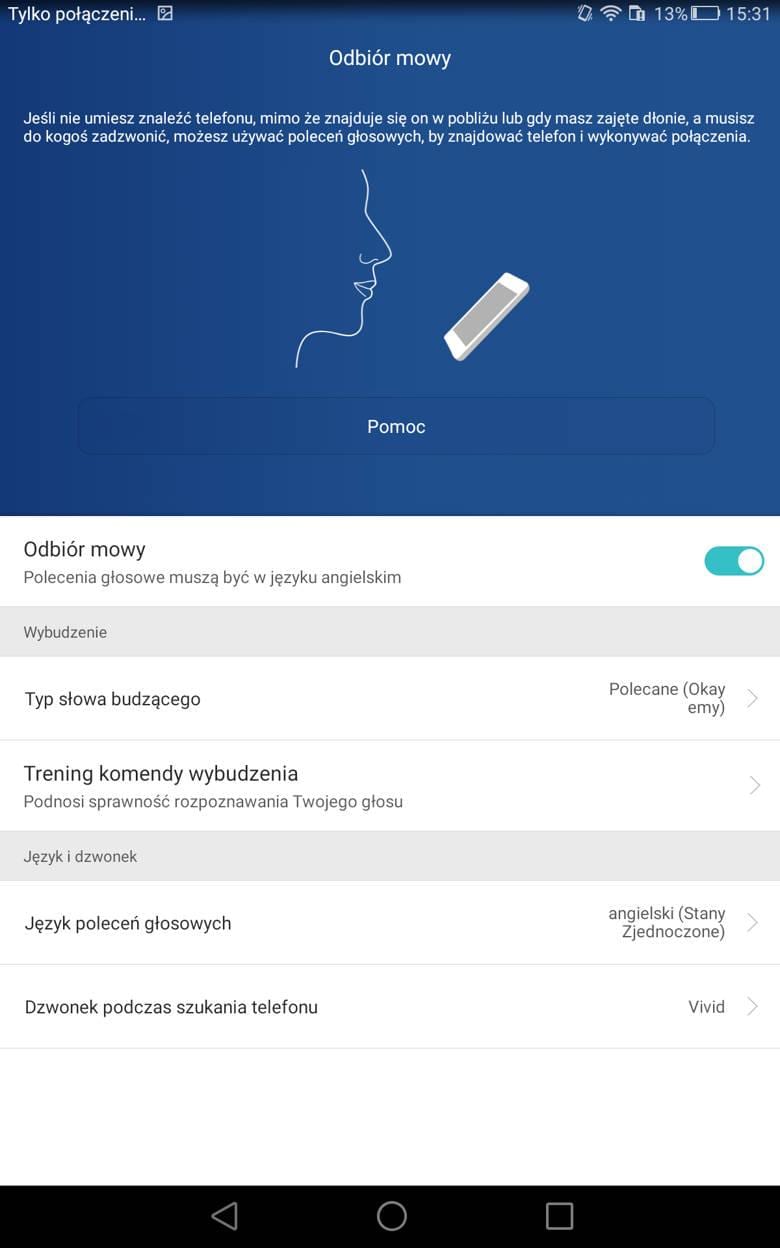The image size is (780, 1248).
Task: Select Dzwonek podczas szukania telefonu
Action: click(390, 1007)
